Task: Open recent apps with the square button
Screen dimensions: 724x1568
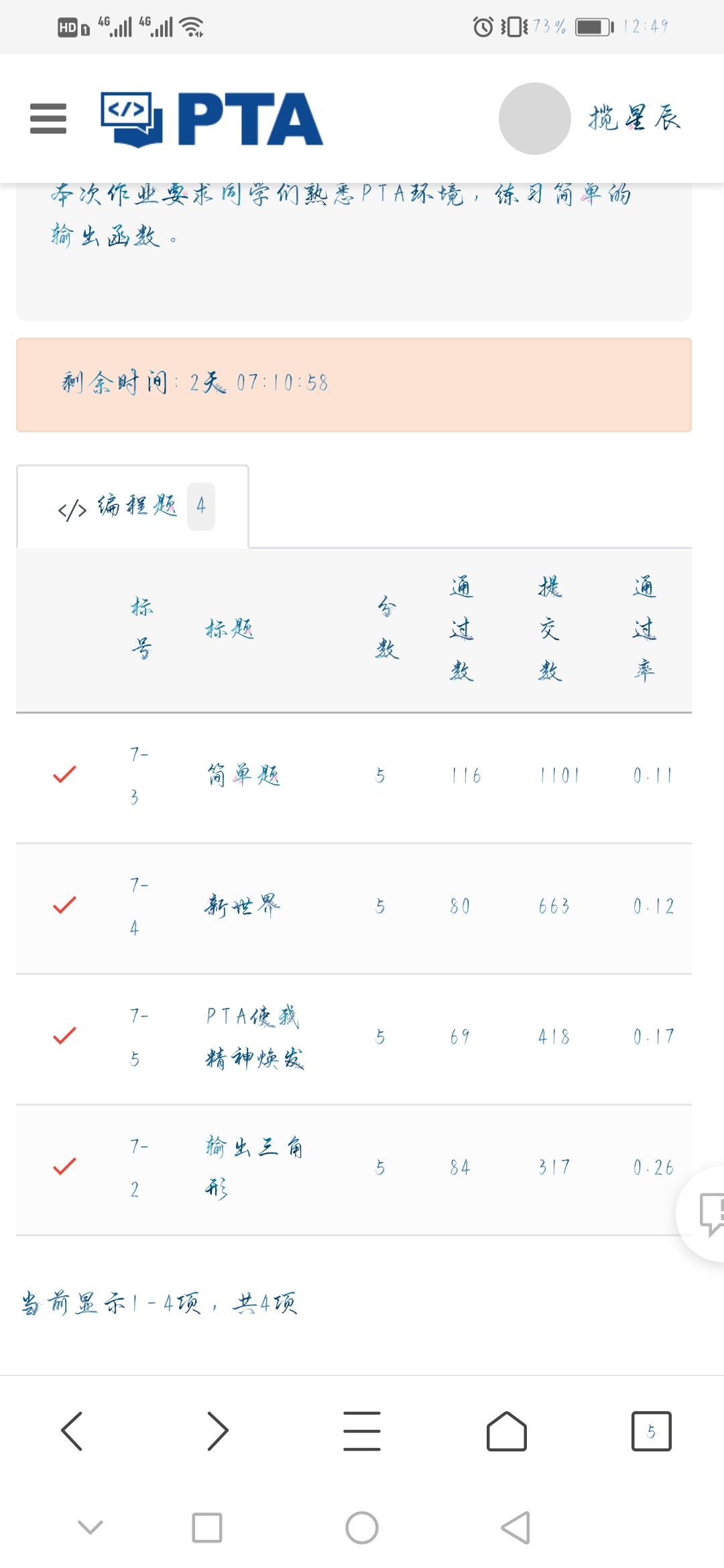Action: [x=207, y=1528]
